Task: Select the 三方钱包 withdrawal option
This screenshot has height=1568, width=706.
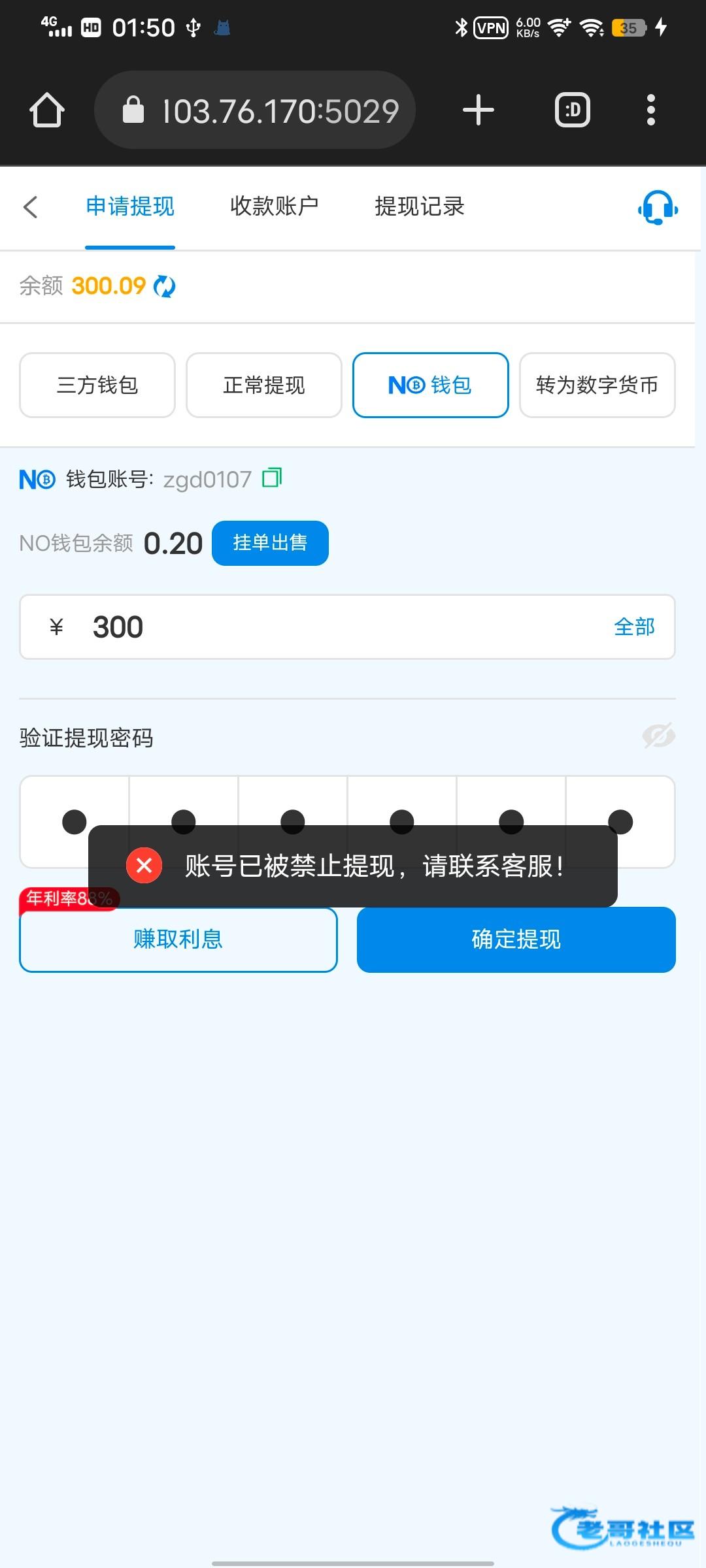Action: pos(97,385)
